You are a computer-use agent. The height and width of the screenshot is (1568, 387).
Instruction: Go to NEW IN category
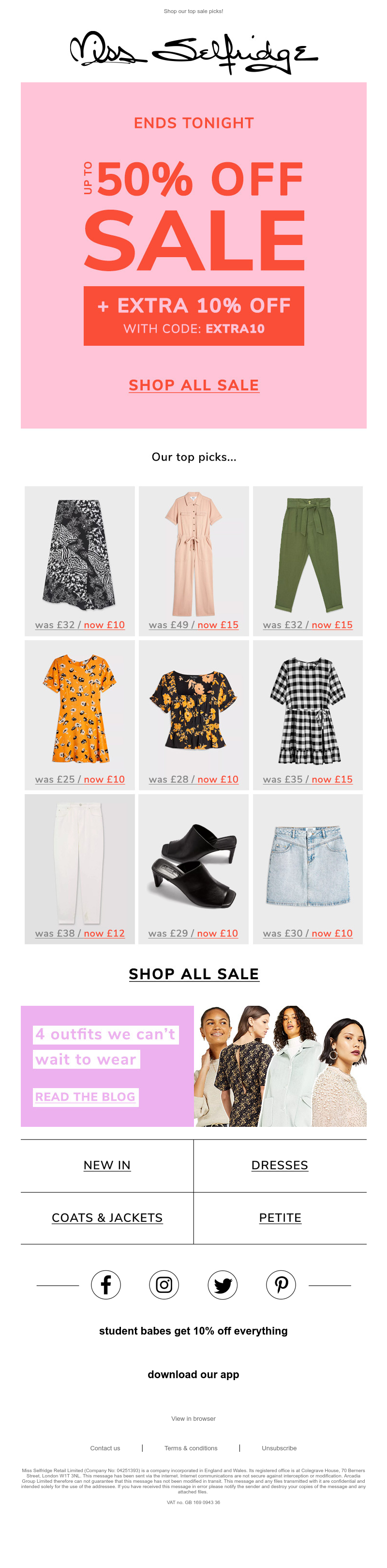107,1165
